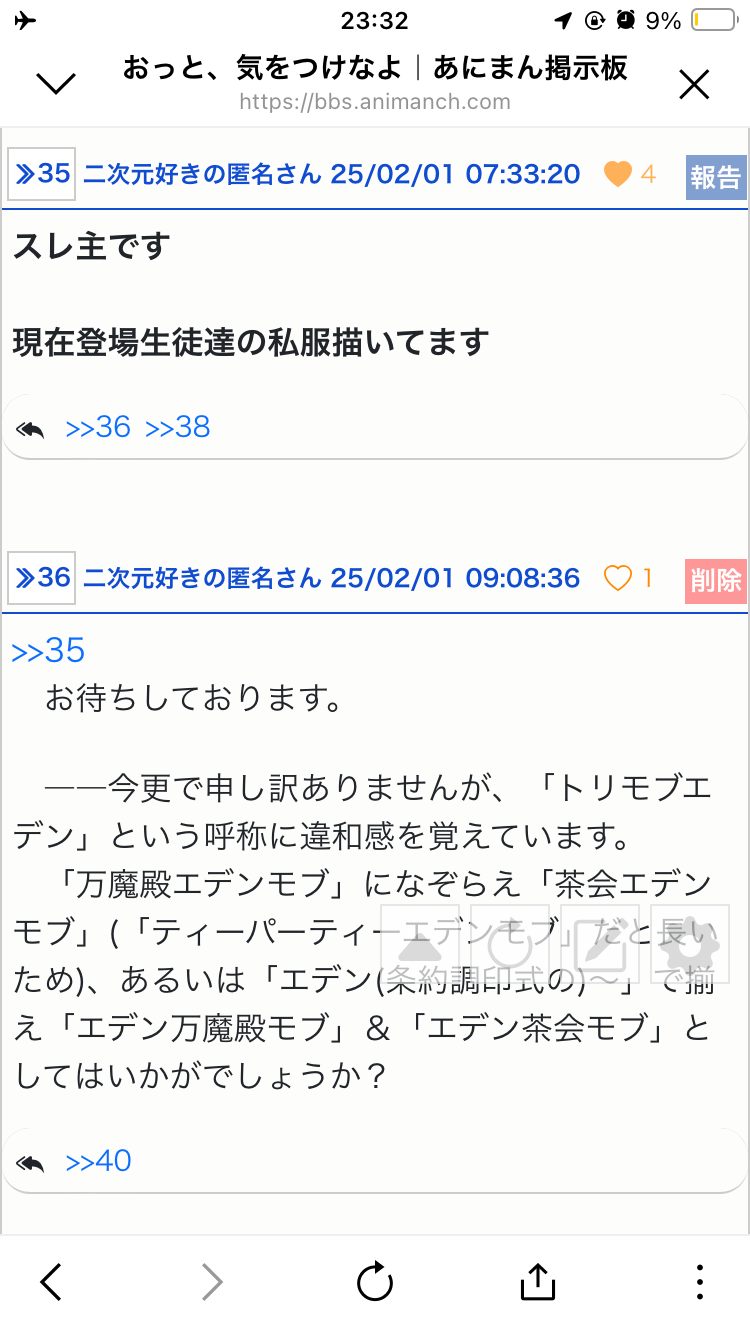
Task: Tap the floating reload circle icon
Action: [510, 943]
